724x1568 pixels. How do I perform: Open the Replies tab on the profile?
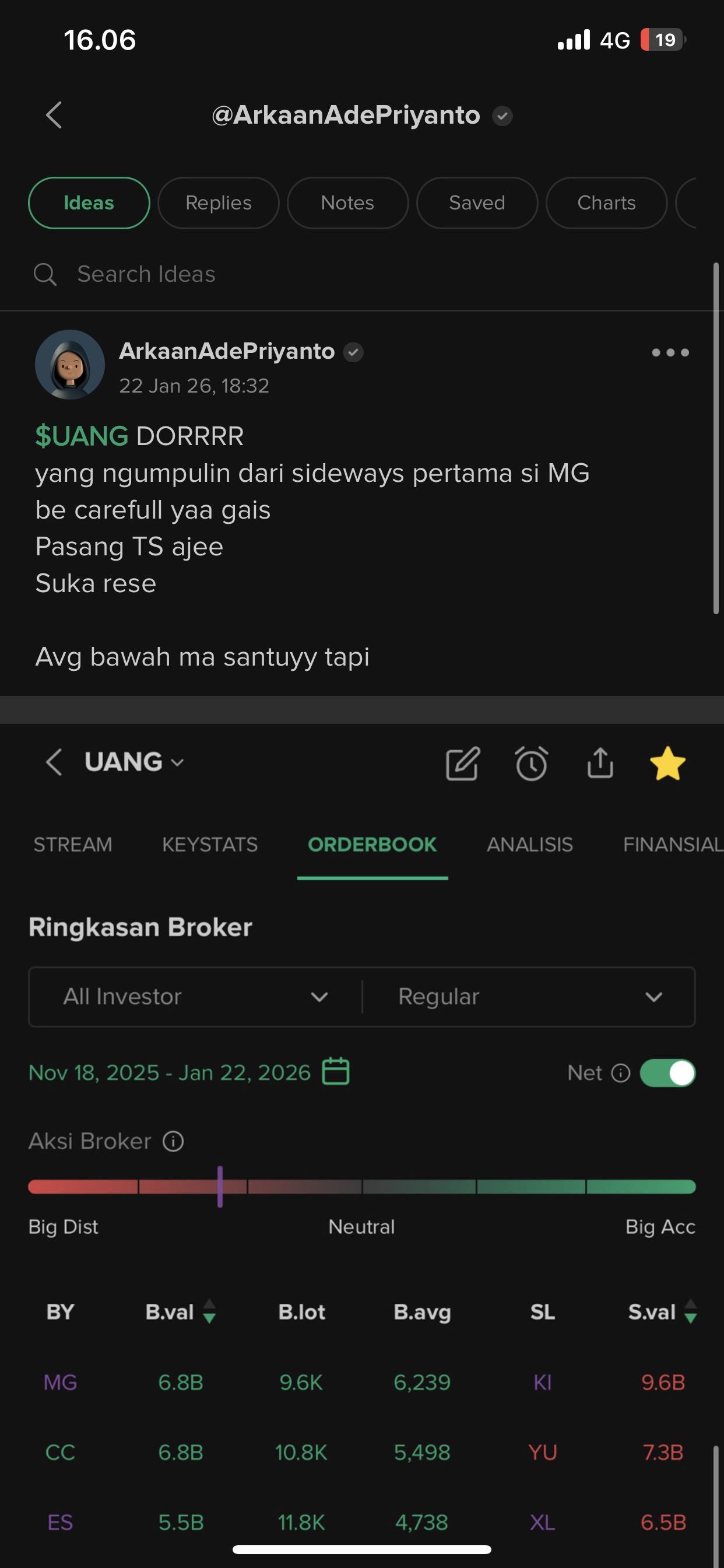point(219,202)
